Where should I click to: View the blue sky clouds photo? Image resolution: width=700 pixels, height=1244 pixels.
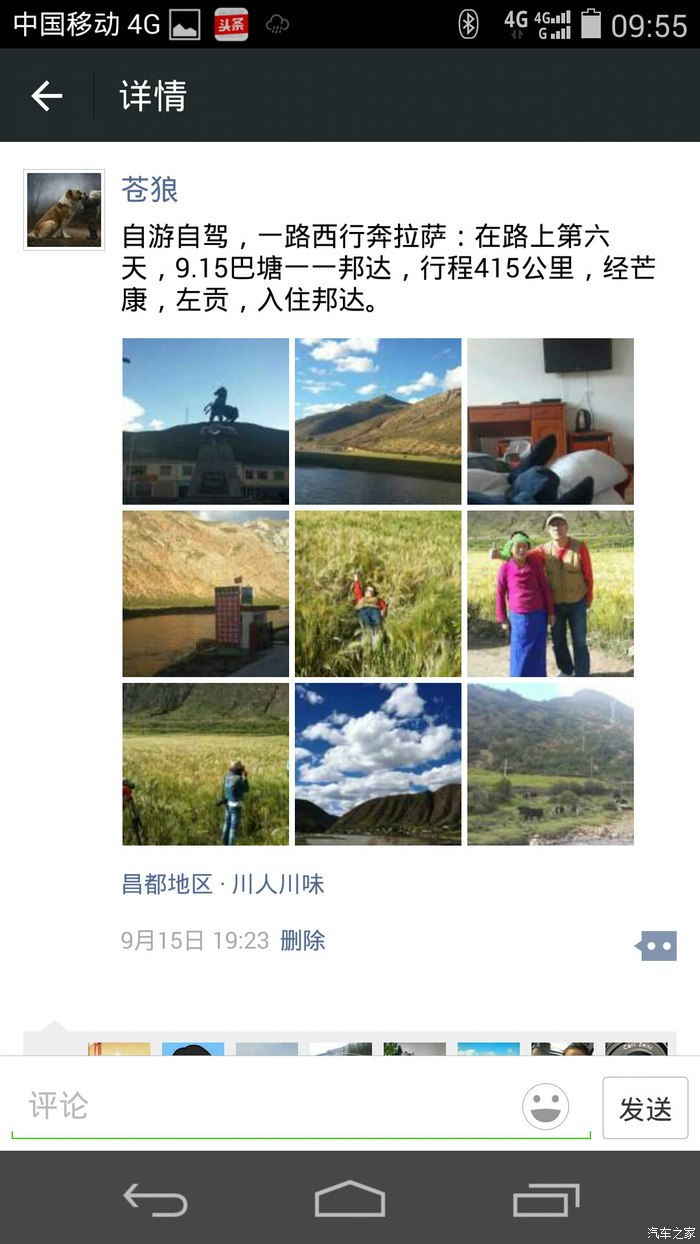(378, 764)
